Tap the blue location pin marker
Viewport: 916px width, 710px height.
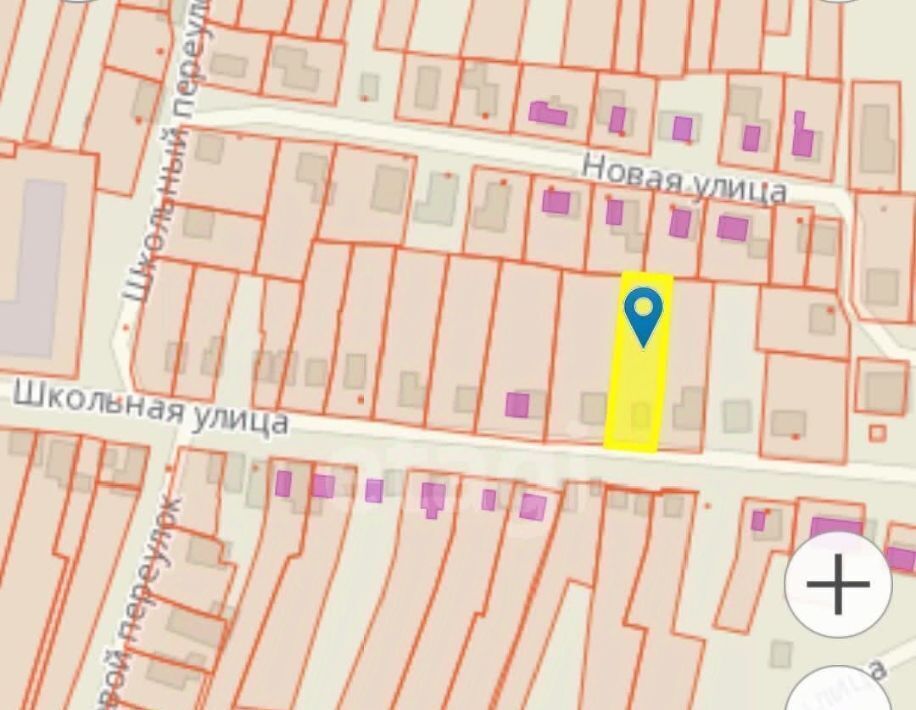643,313
